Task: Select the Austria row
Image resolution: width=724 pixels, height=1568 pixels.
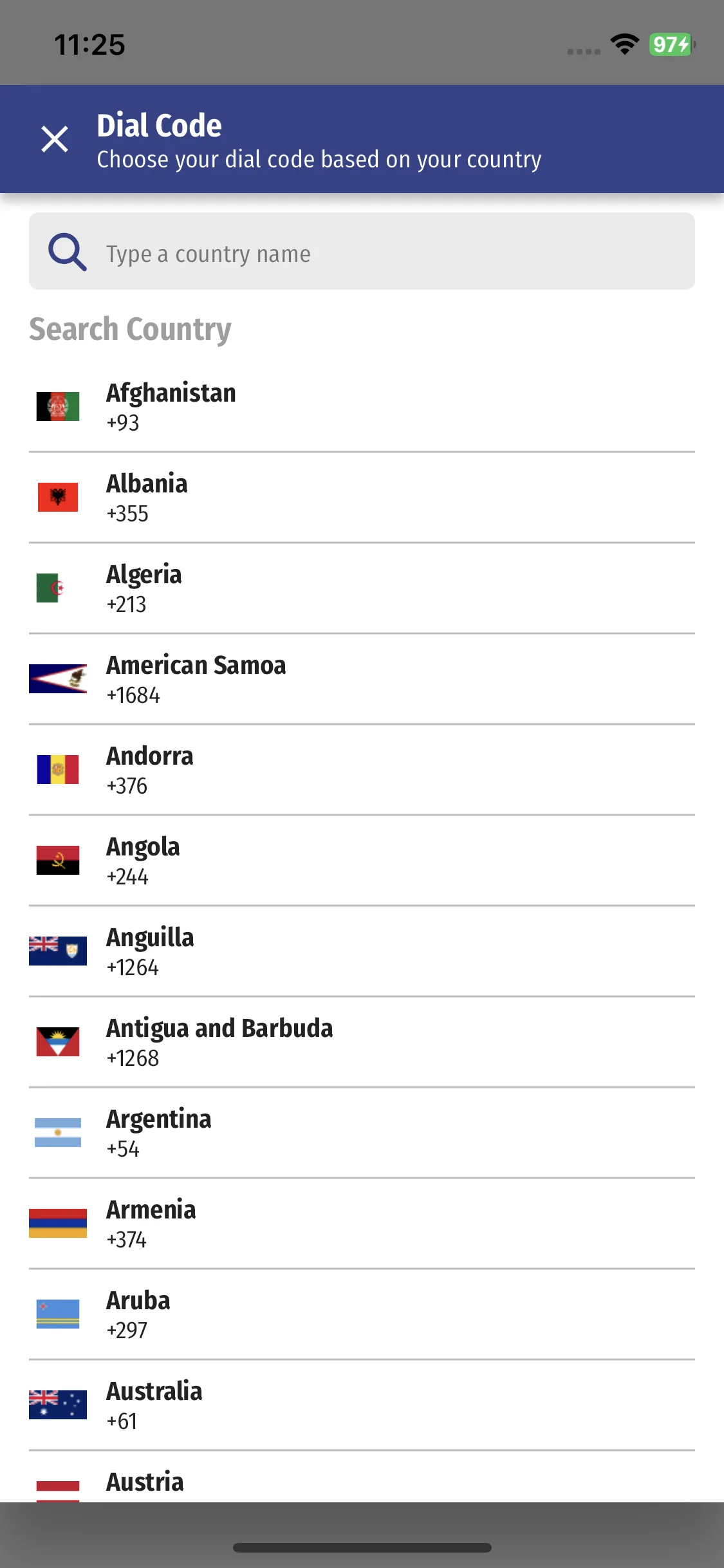Action: 360,1482
